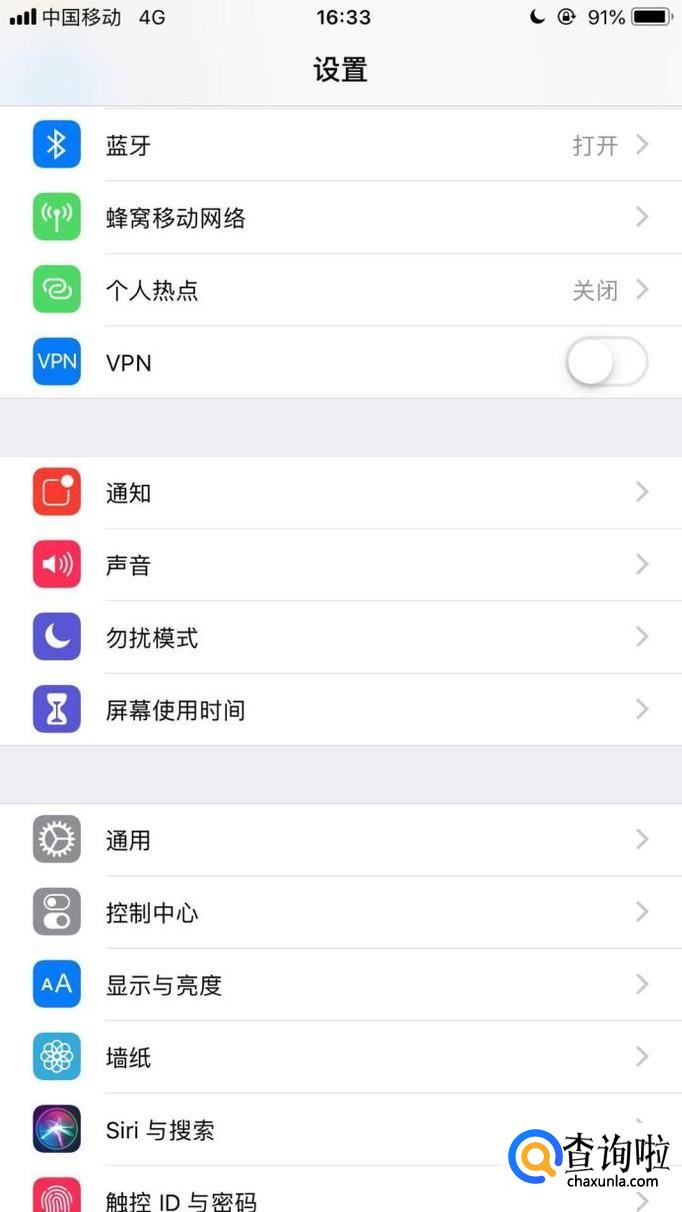Open Siri 与搜索 settings
Screen dimensions: 682x1212
[300, 1130]
